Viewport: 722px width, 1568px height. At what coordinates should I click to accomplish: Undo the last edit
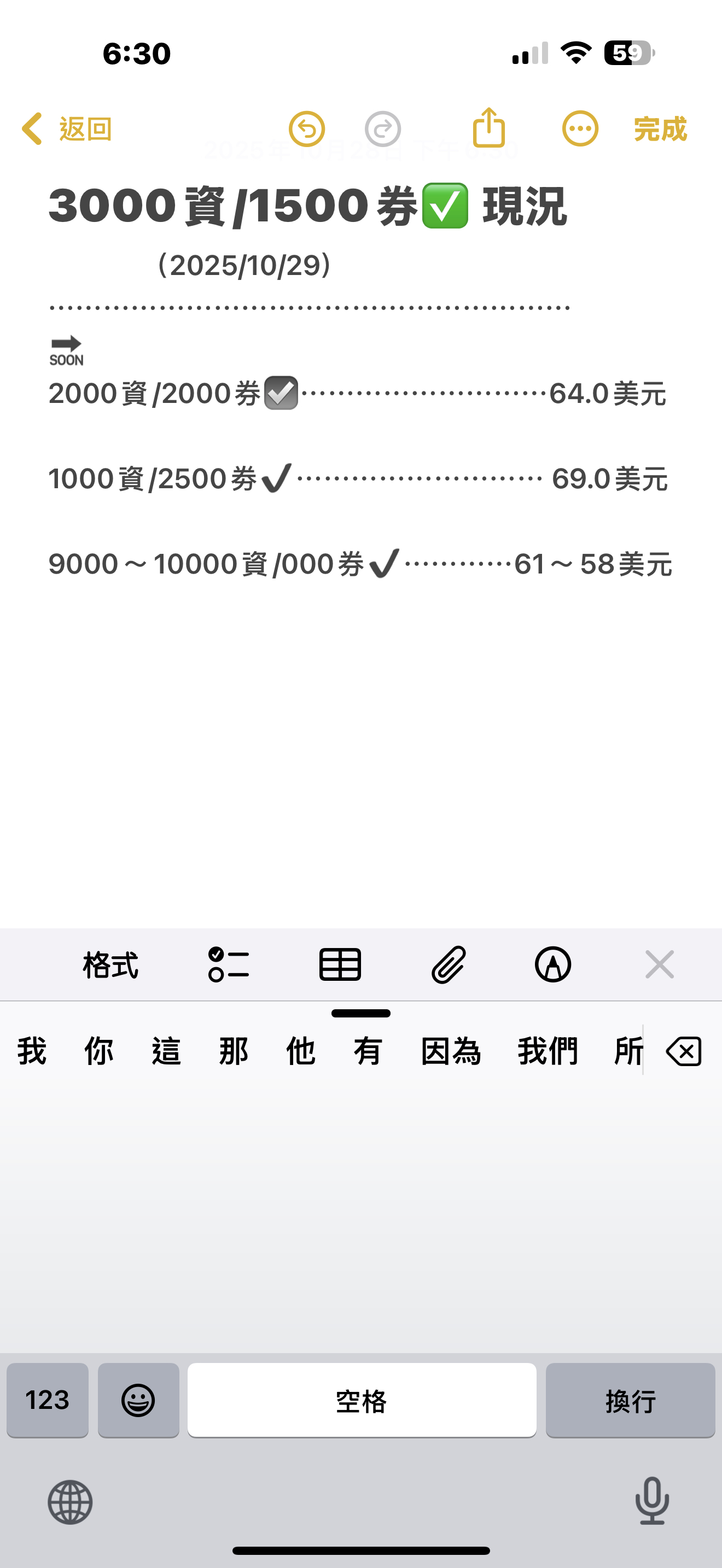306,129
